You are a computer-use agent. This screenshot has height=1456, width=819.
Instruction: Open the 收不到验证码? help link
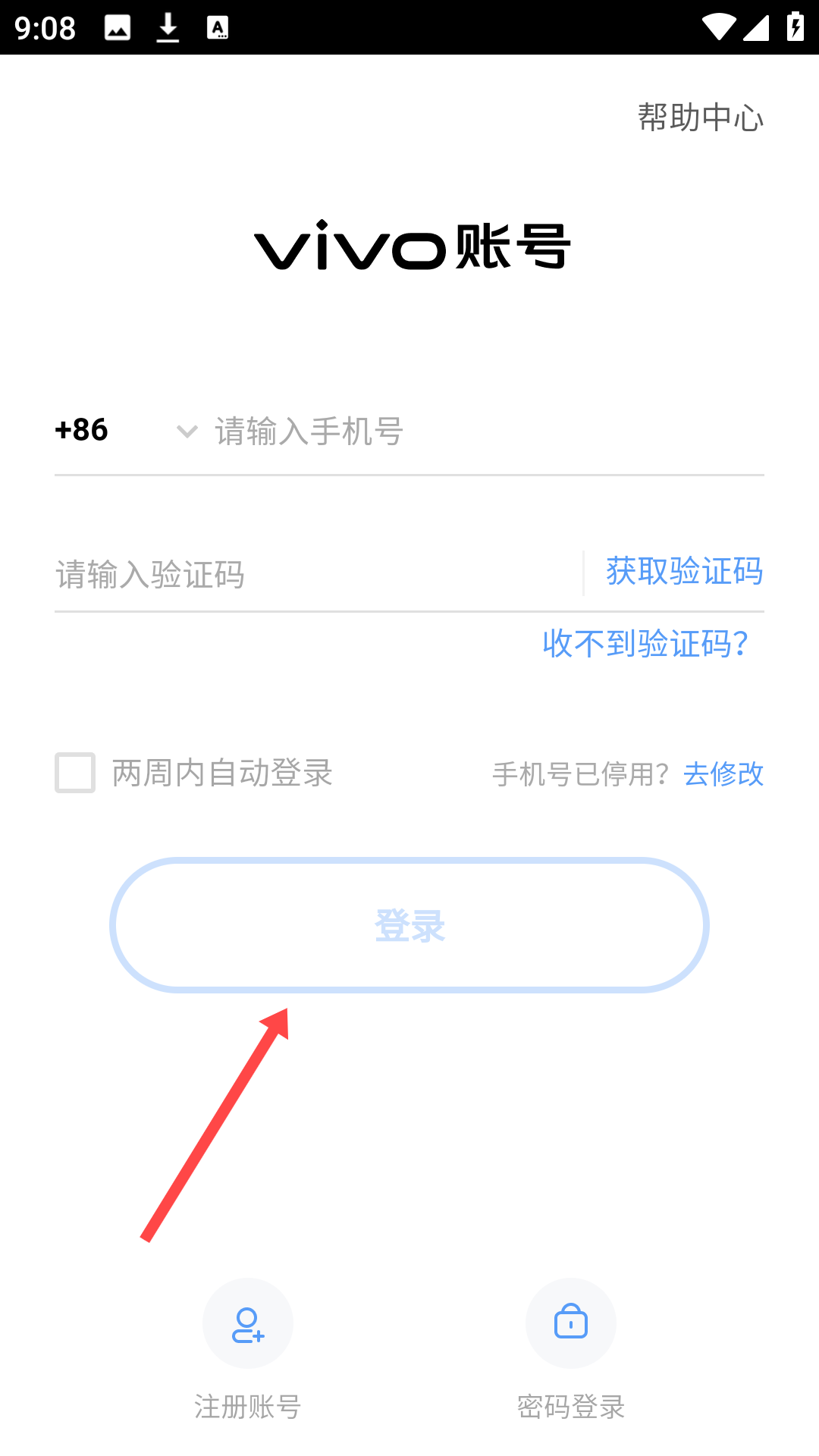pos(645,644)
